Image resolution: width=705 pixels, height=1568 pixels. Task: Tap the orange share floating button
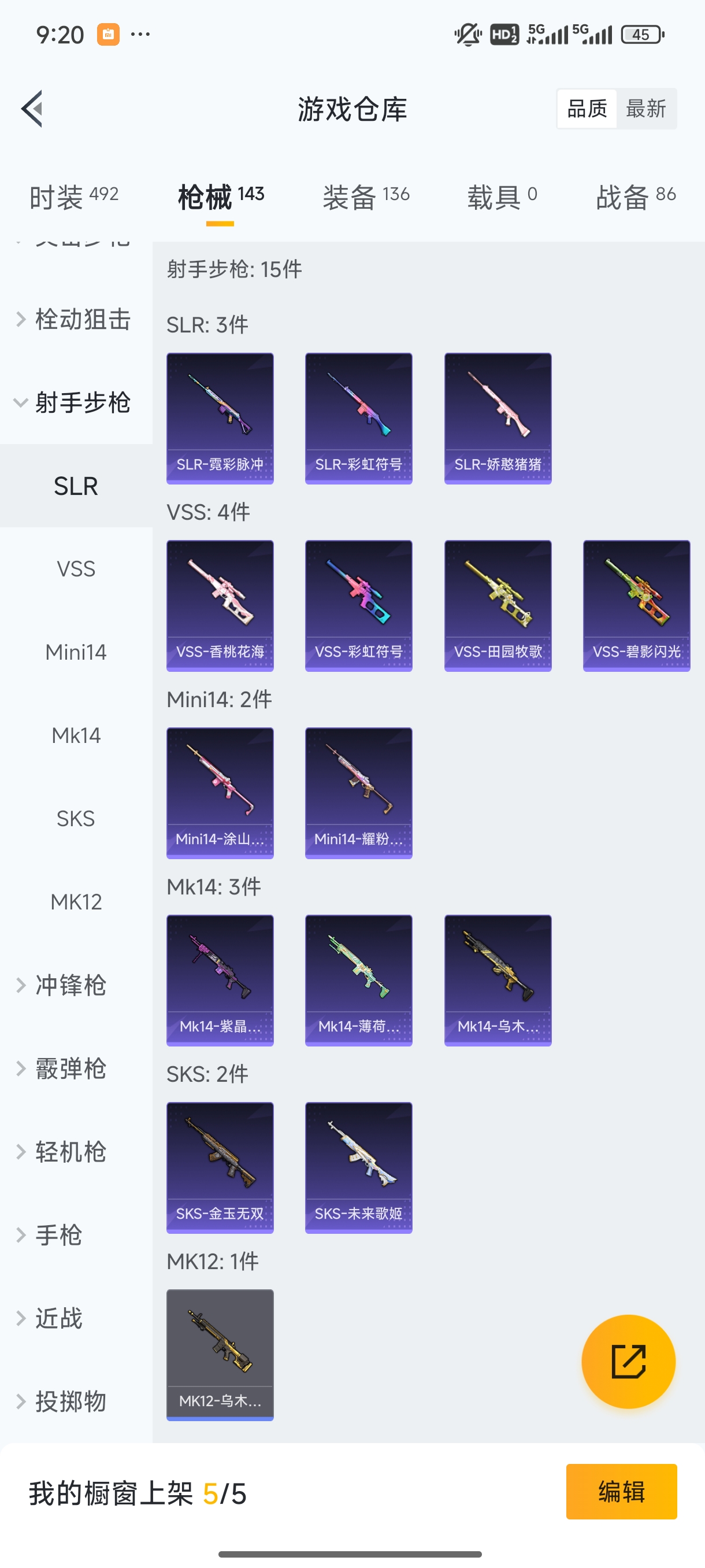coord(628,1361)
